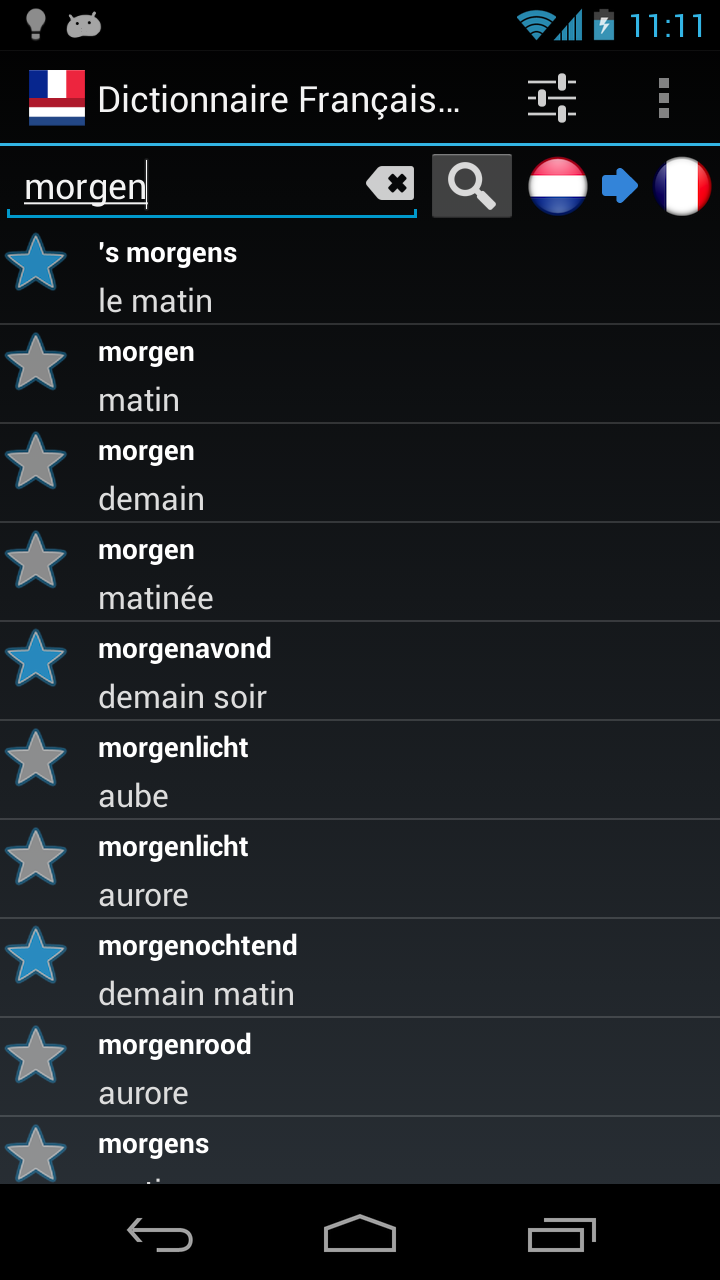The height and width of the screenshot is (1280, 720).
Task: Open recent apps from navigation bar
Action: 561,1235
